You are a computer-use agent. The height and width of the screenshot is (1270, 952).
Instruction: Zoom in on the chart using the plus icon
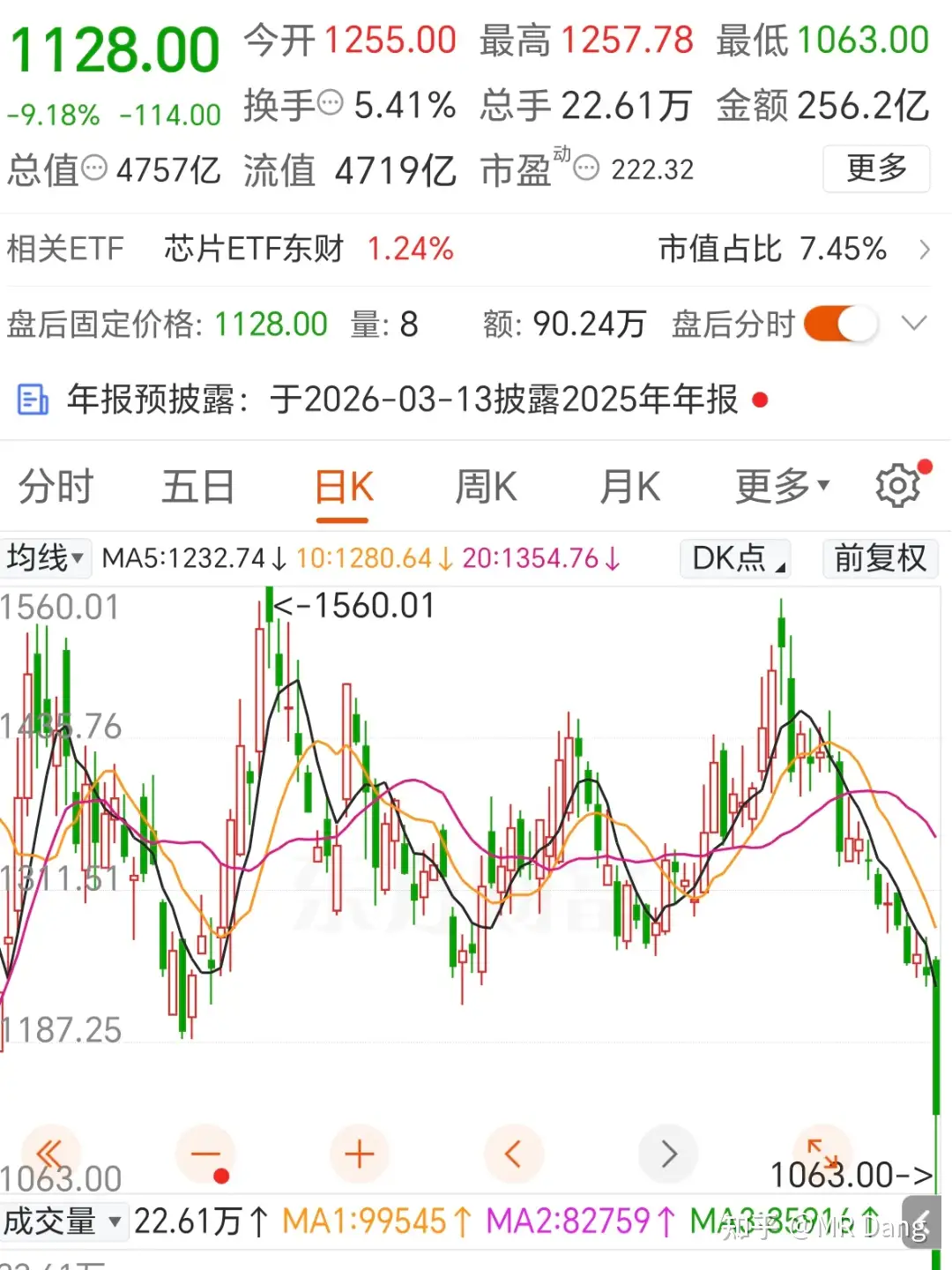coord(359,1154)
